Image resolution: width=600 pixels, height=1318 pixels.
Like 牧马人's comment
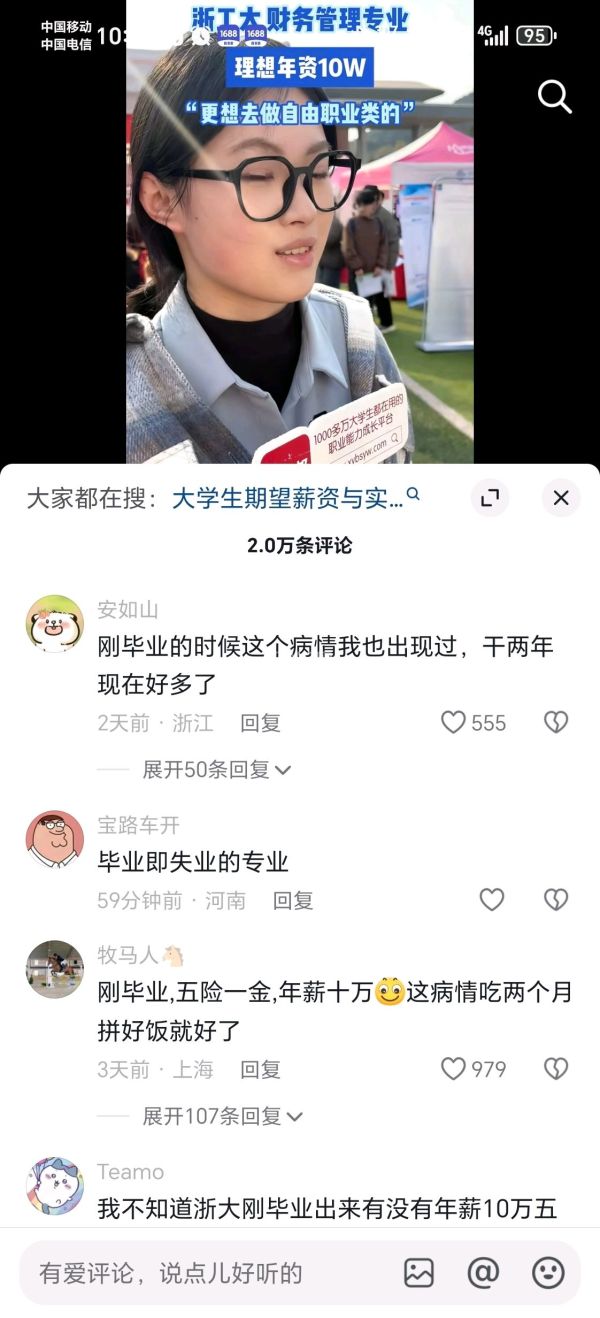455,1069
